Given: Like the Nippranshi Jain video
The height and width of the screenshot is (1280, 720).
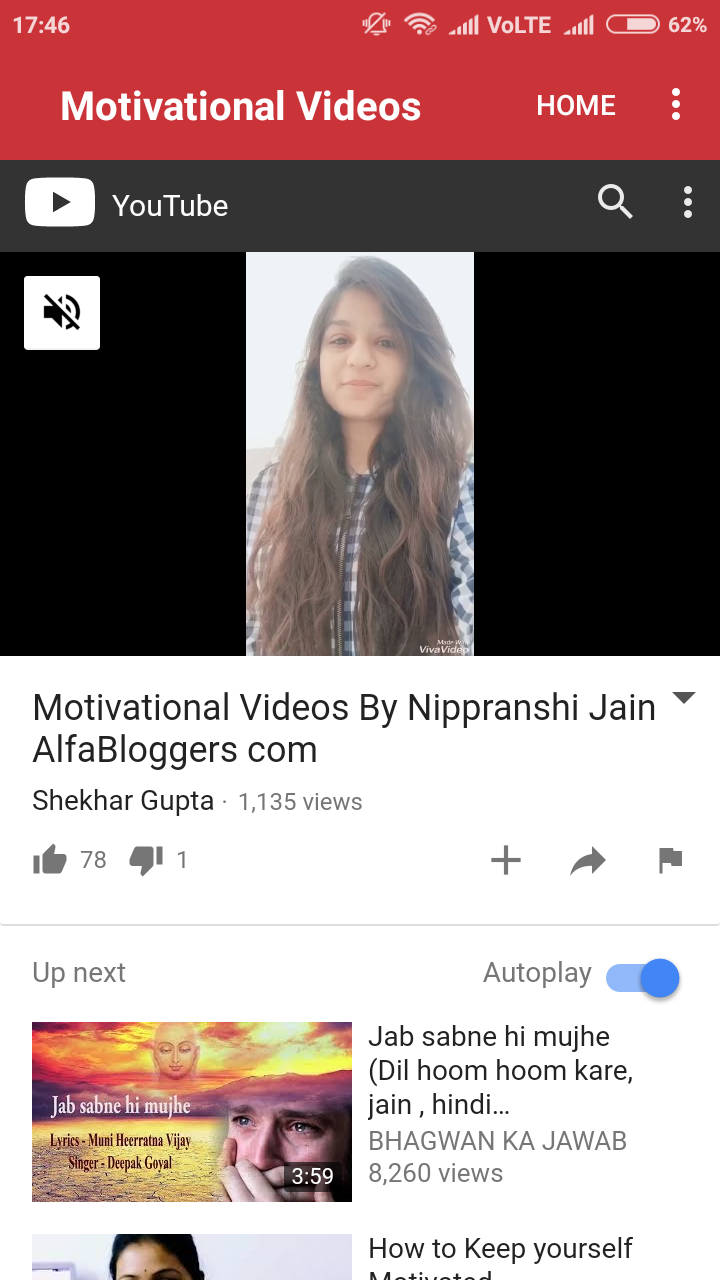Looking at the screenshot, I should click(50, 860).
